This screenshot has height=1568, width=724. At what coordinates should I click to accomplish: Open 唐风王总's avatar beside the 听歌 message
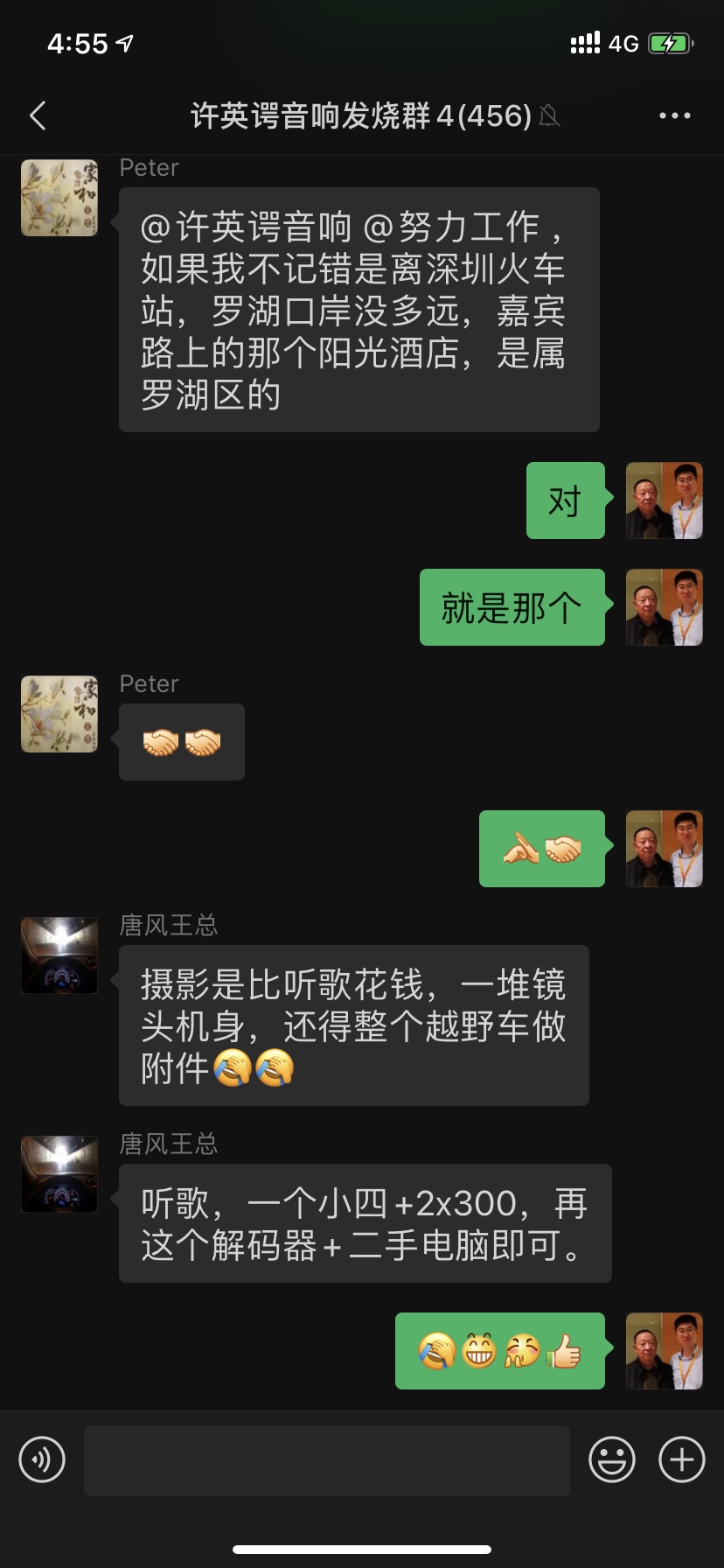coord(59,1174)
